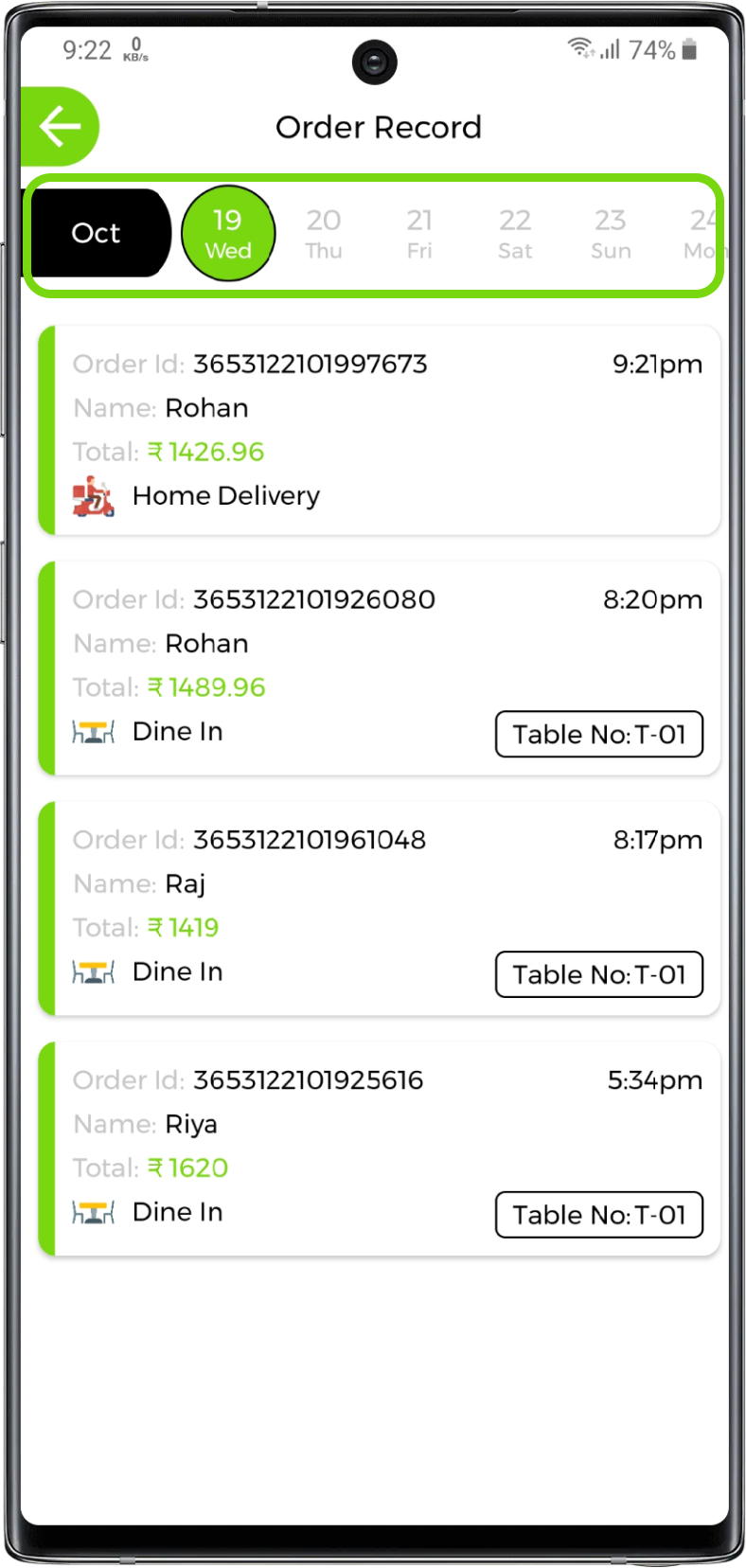Image resolution: width=746 pixels, height=1568 pixels.
Task: Pick Saturday the 22nd
Action: [515, 234]
